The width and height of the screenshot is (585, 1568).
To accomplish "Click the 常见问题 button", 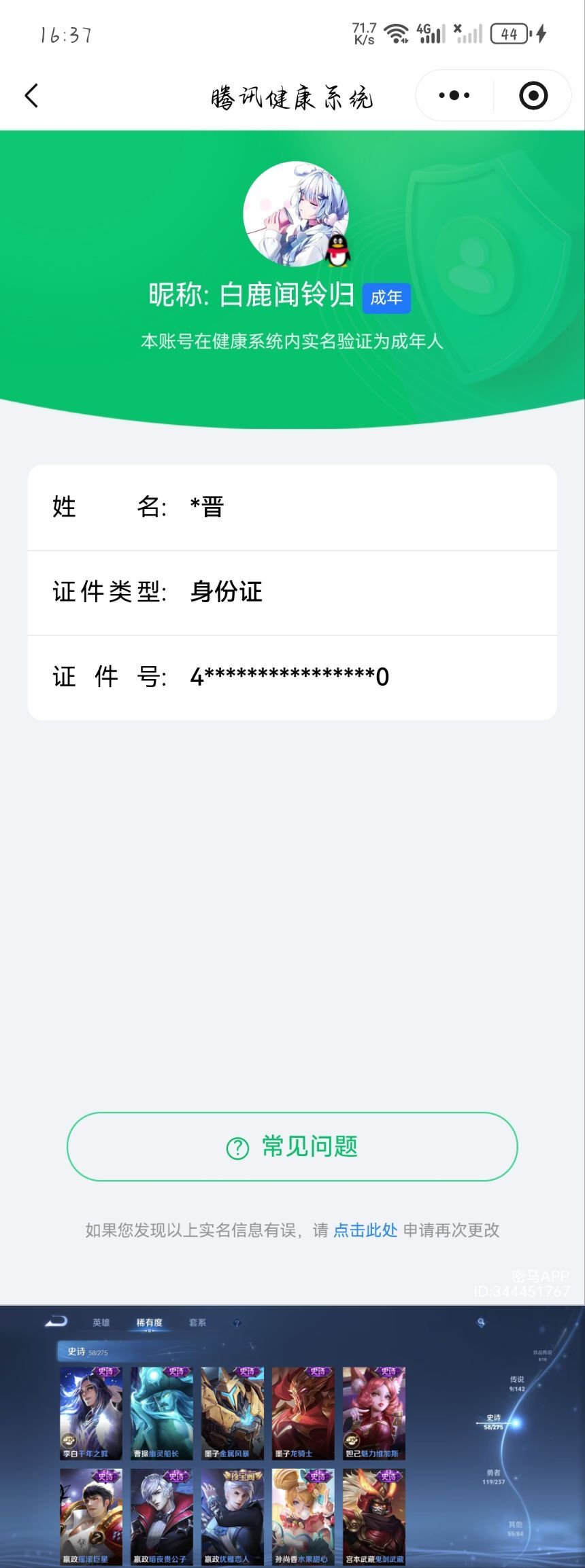I will click(x=292, y=1147).
